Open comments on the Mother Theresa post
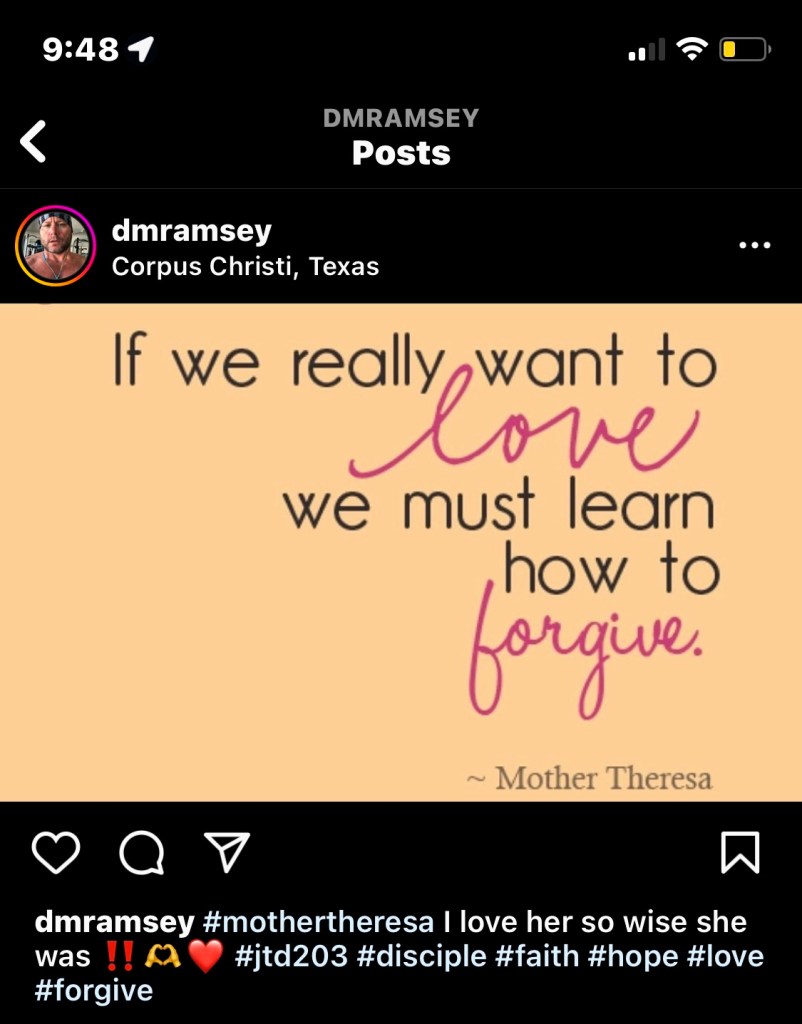802x1024 pixels. click(141, 852)
